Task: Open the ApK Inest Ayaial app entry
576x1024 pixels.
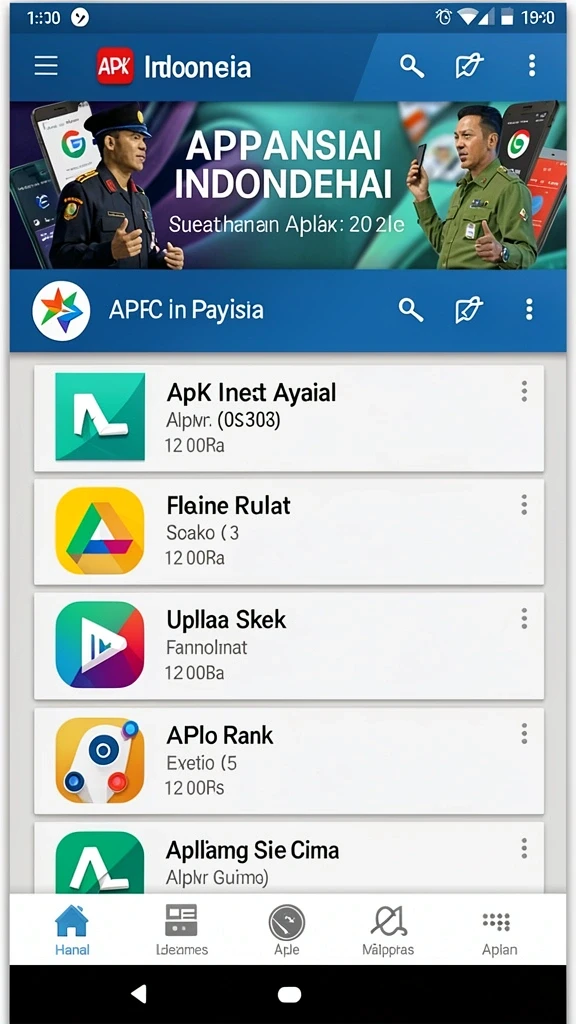Action: point(289,418)
